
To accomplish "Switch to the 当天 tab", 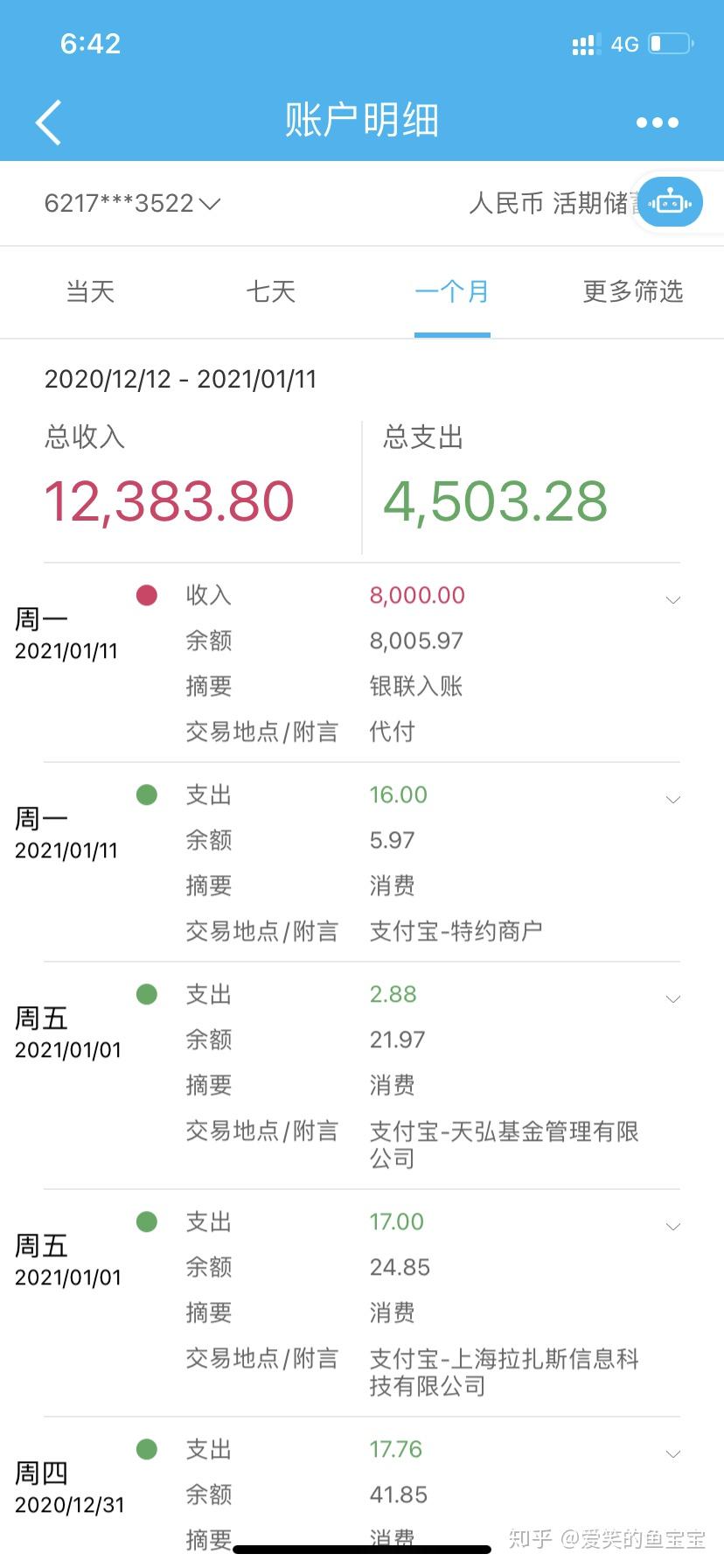I will click(90, 292).
